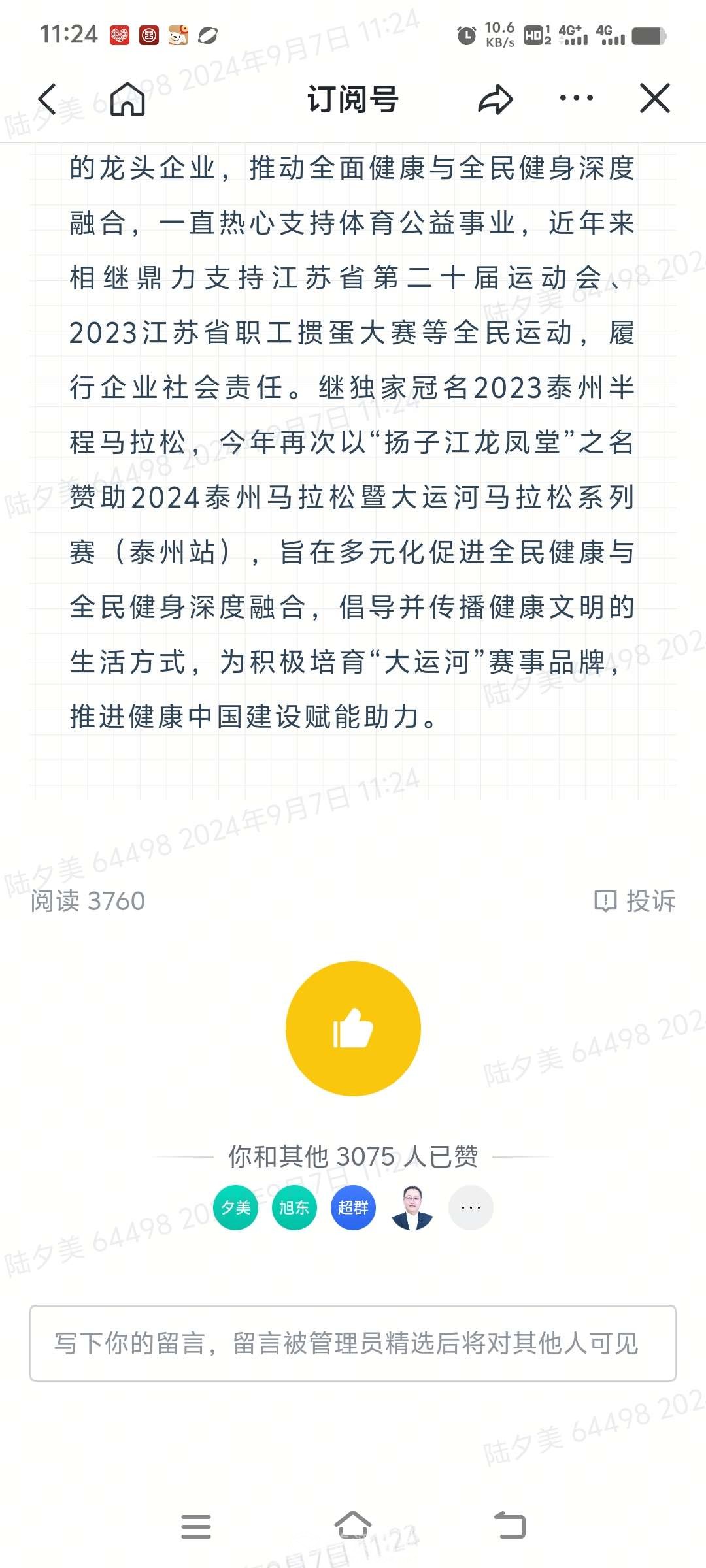Toggle the yellow thumbs-up like button
Screen dimensions: 706x1568
[x=353, y=1028]
